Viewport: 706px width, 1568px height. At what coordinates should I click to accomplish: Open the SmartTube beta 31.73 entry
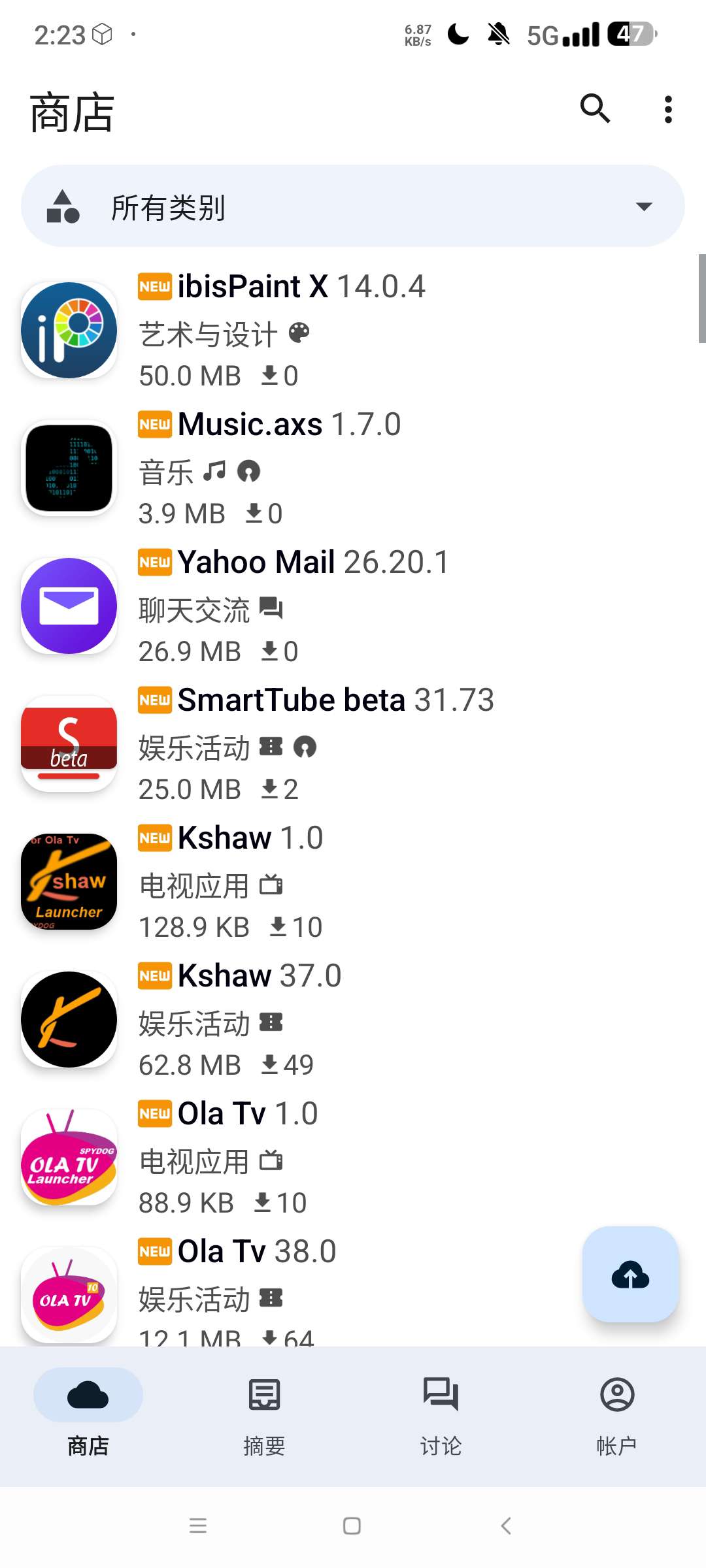tap(353, 743)
